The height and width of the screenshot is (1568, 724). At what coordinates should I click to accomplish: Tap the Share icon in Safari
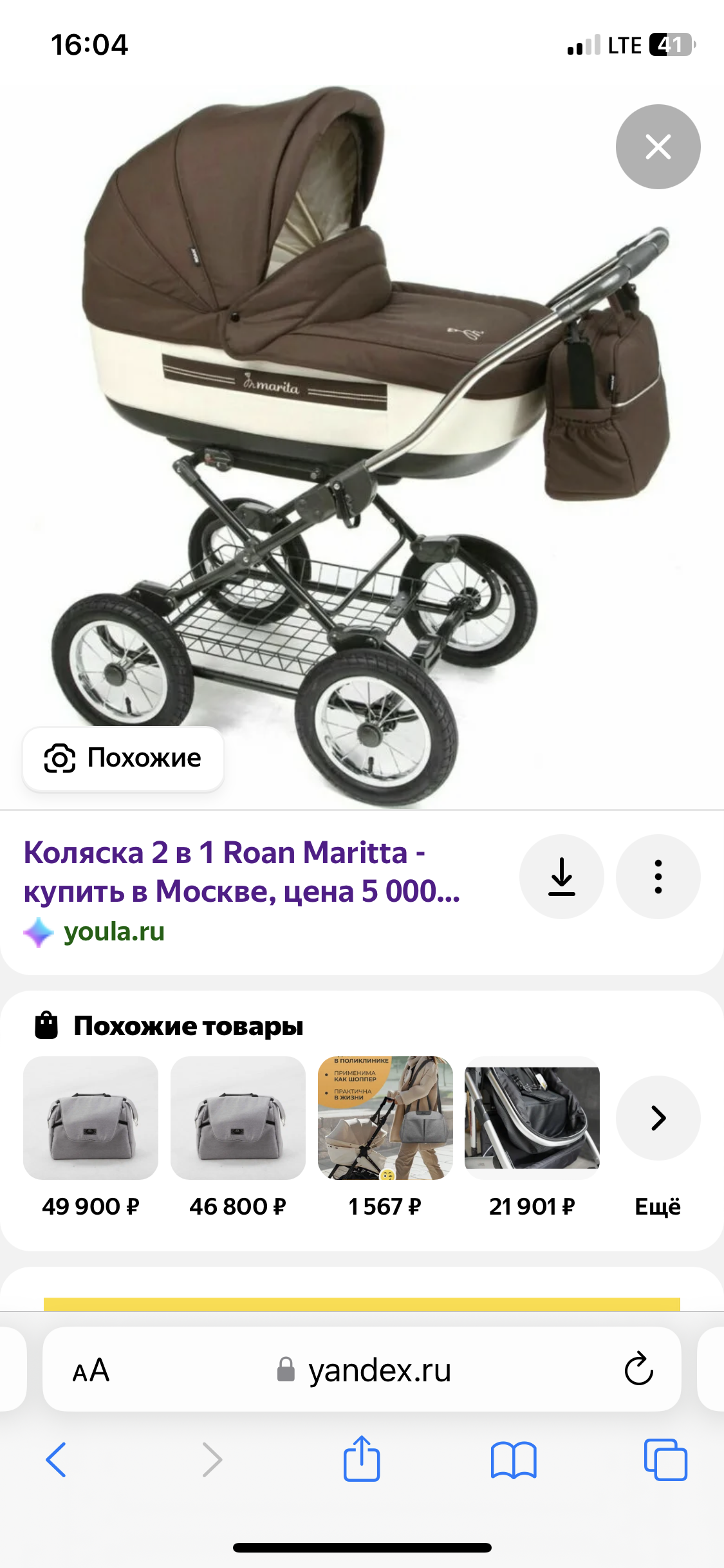[362, 1459]
